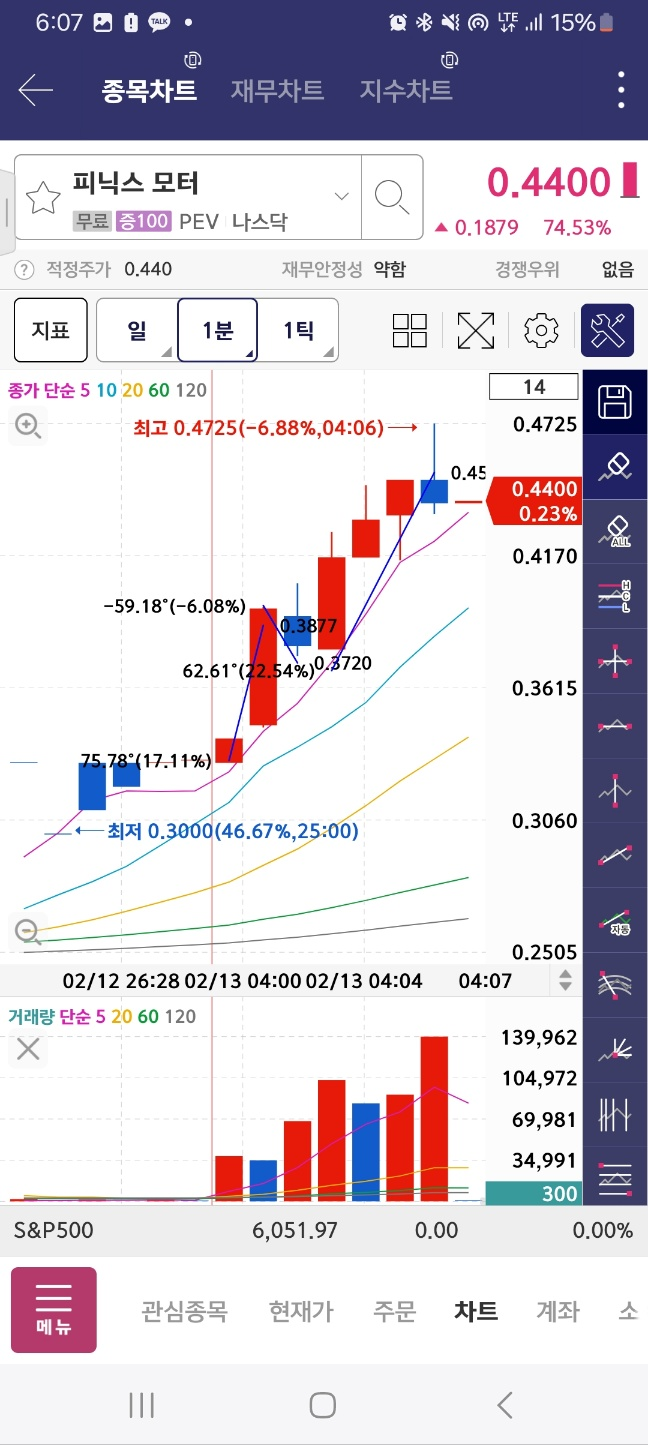
Task: Select the 1틱 tick chart interval
Action: pyautogui.click(x=298, y=330)
